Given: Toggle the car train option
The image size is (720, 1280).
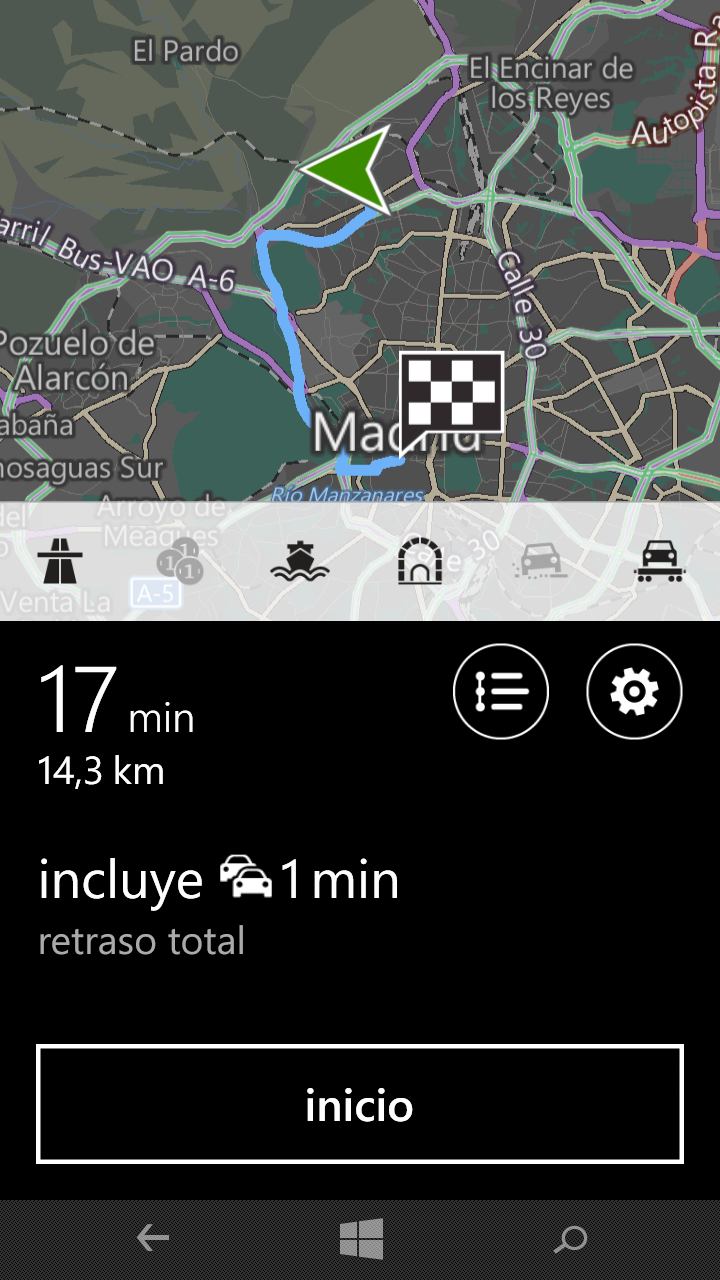Looking at the screenshot, I should tap(659, 562).
